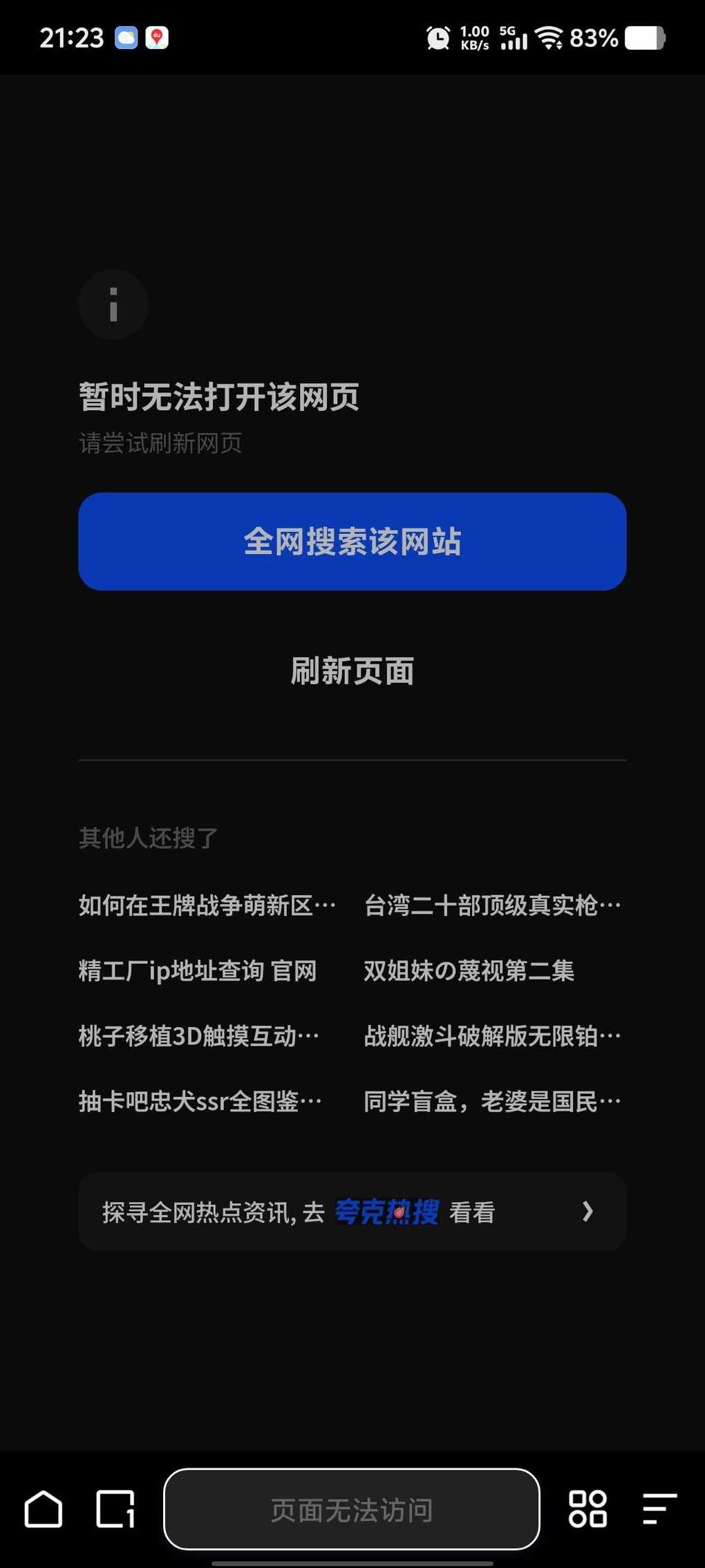Open the four-square tools grid
Image resolution: width=705 pixels, height=1568 pixels.
coord(587,1509)
